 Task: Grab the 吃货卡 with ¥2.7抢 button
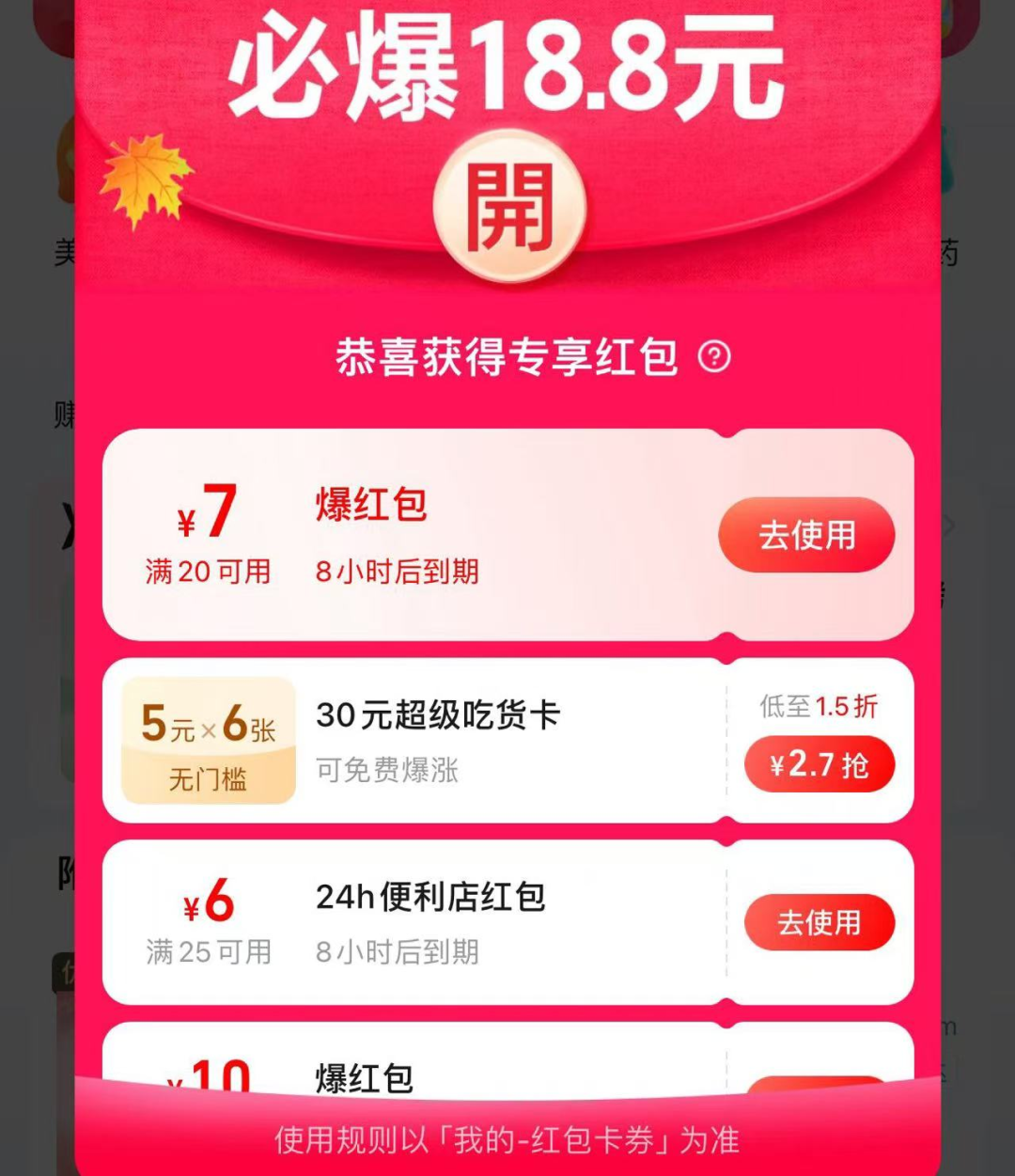(x=819, y=765)
